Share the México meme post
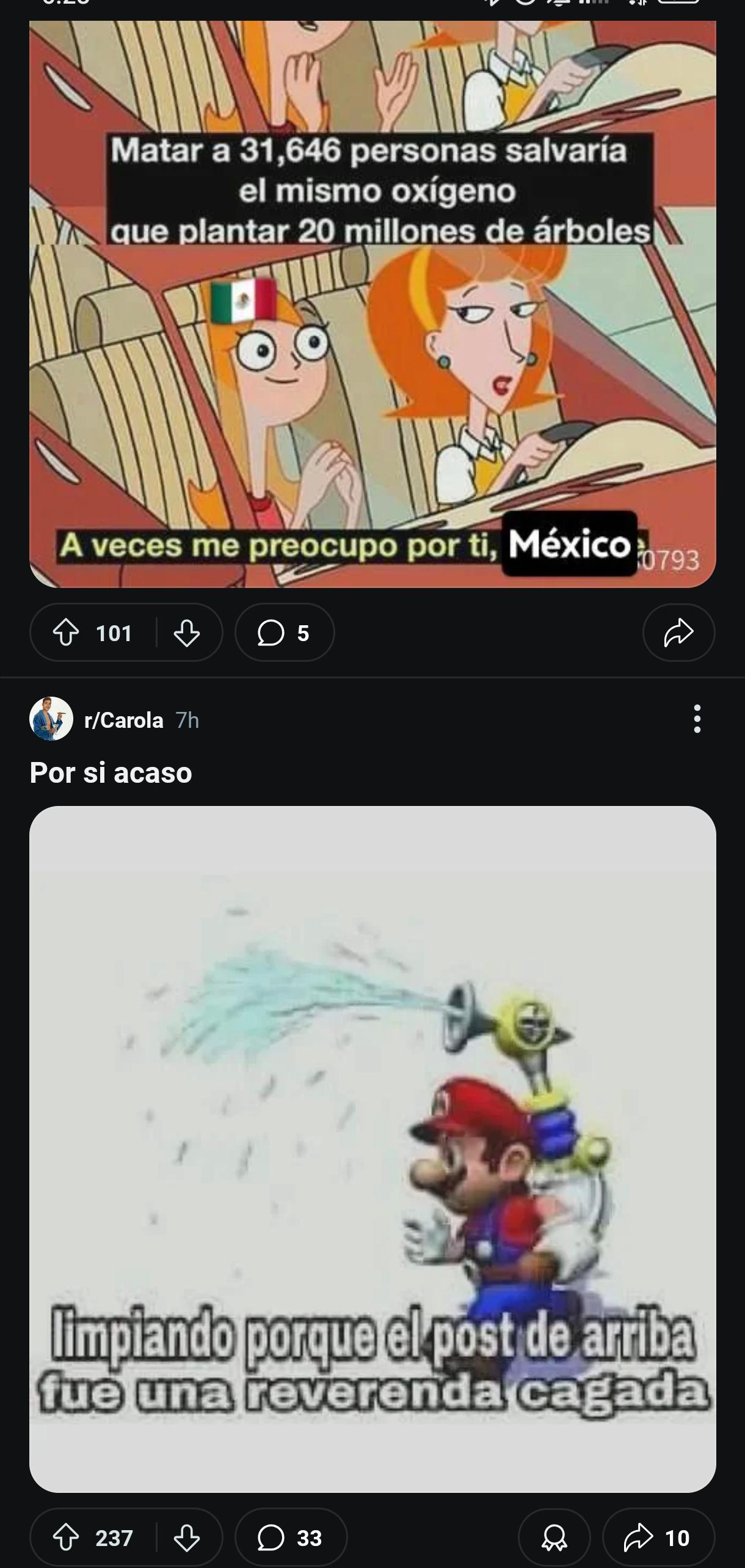Image resolution: width=745 pixels, height=1568 pixels. (678, 633)
